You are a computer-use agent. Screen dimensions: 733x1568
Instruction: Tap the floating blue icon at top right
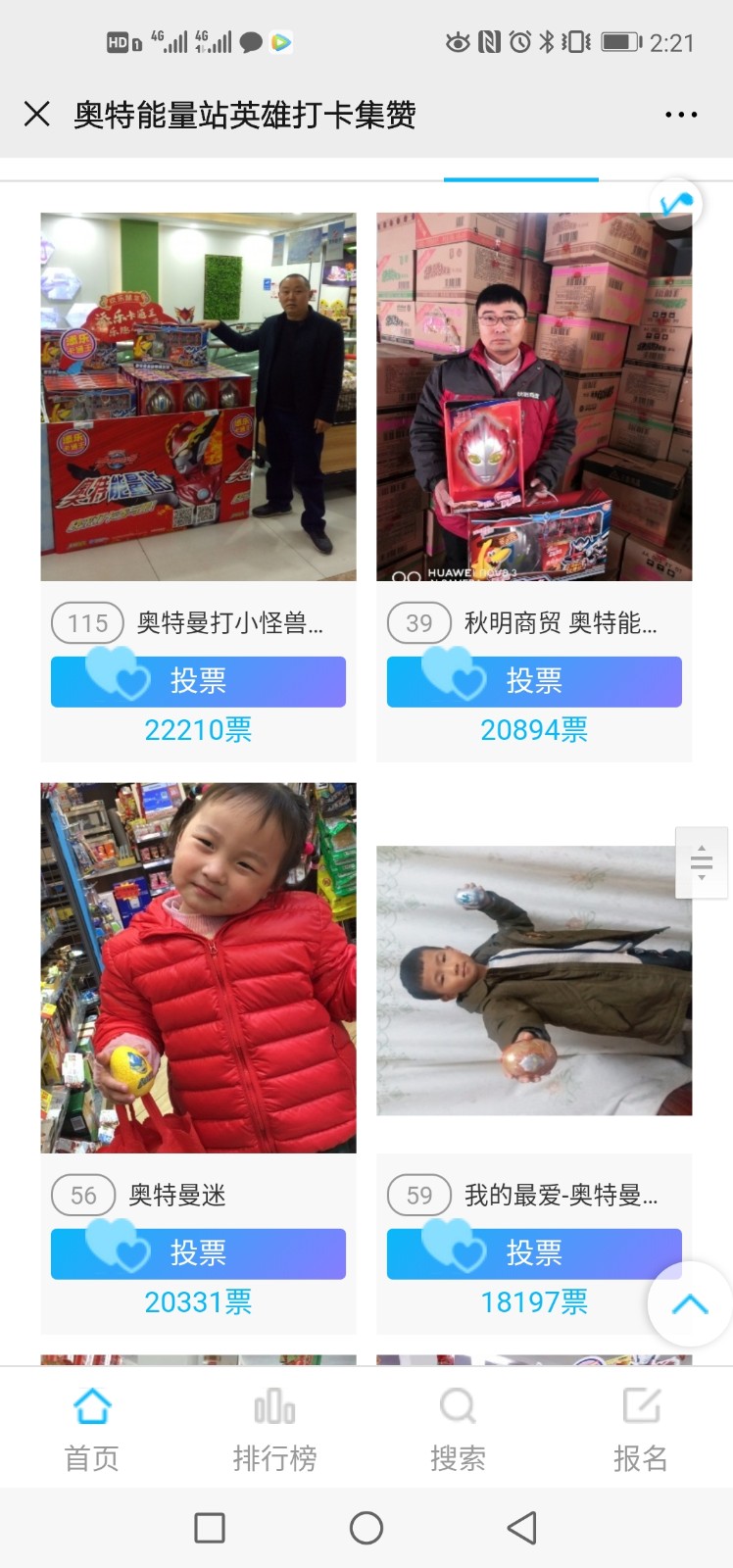point(676,204)
